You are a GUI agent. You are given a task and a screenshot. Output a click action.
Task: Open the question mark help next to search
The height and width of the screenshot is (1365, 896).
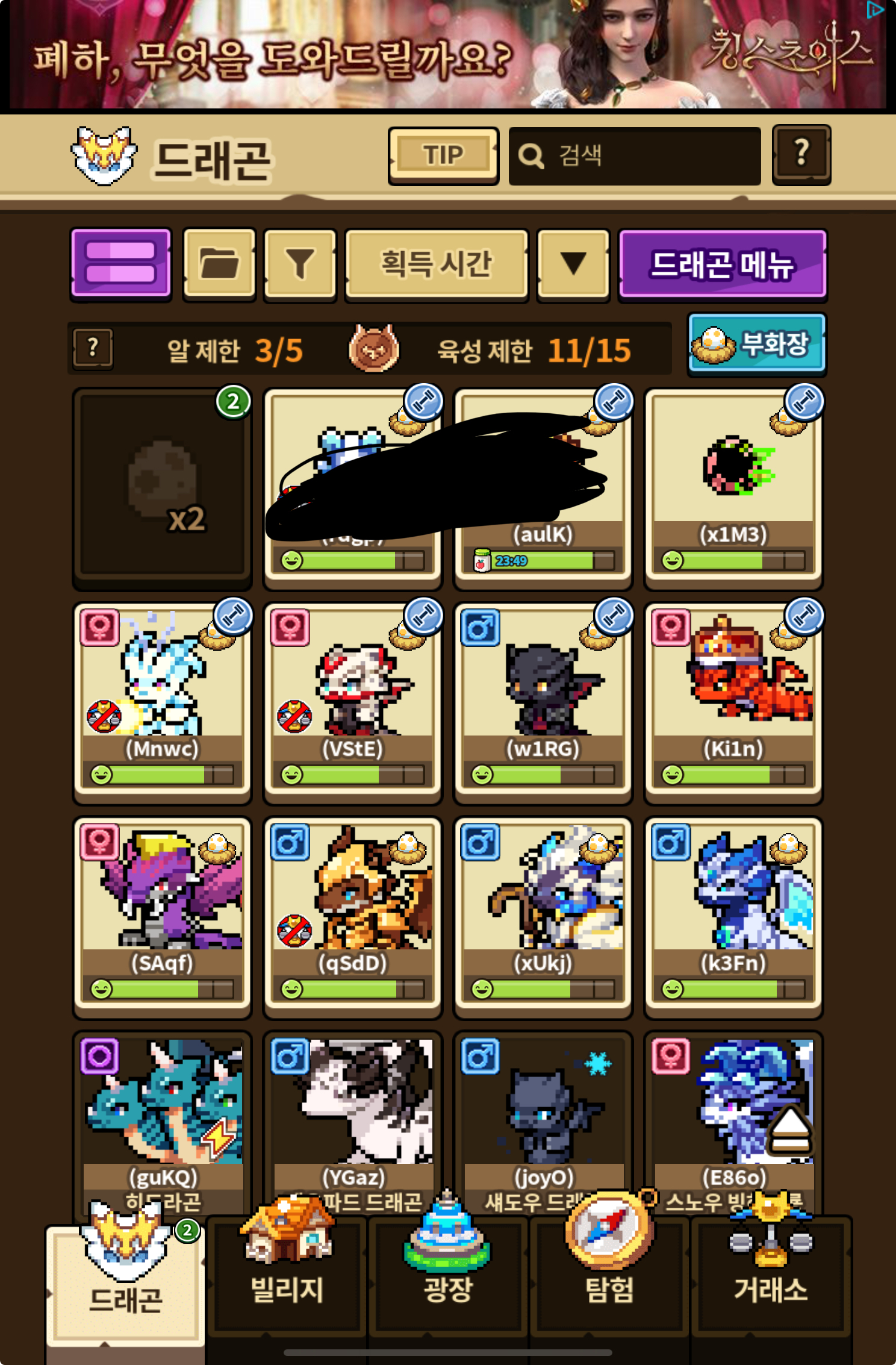(801, 155)
